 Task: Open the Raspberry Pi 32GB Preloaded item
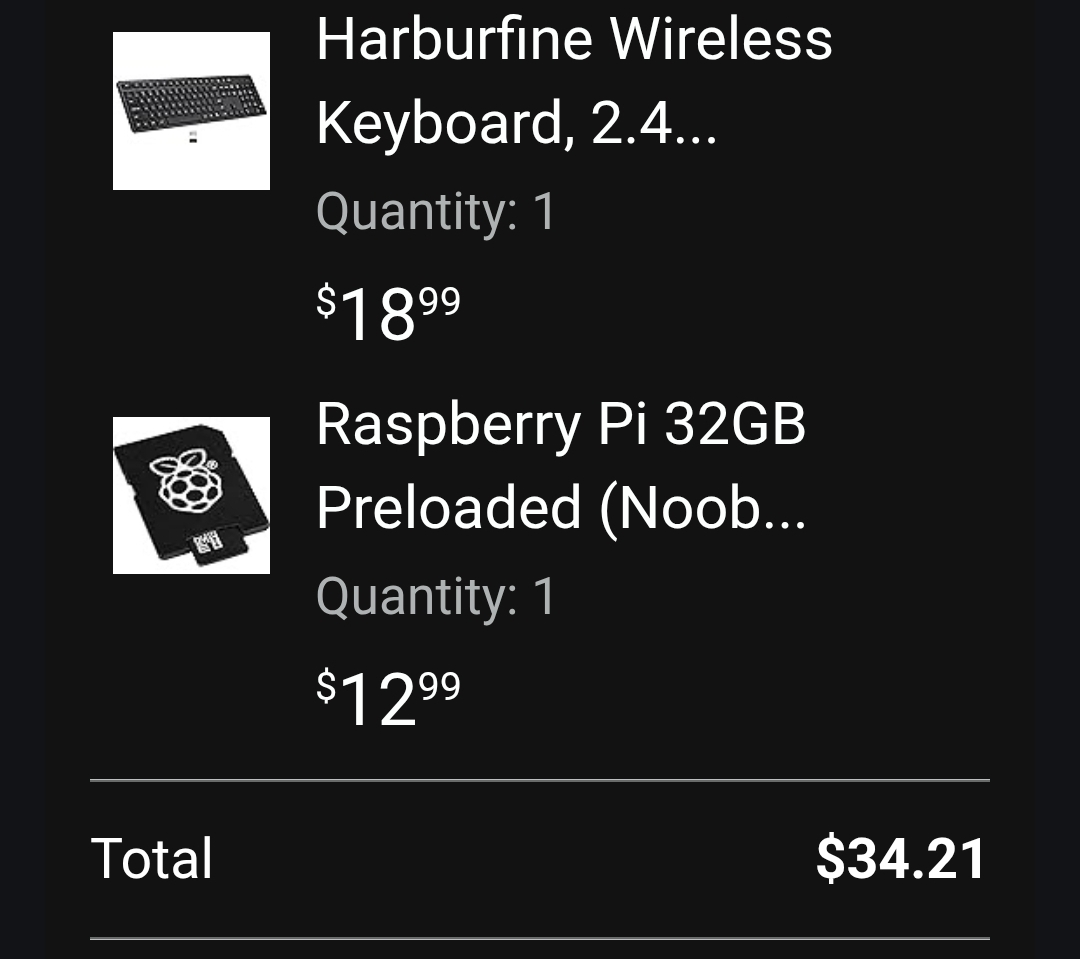click(x=560, y=466)
